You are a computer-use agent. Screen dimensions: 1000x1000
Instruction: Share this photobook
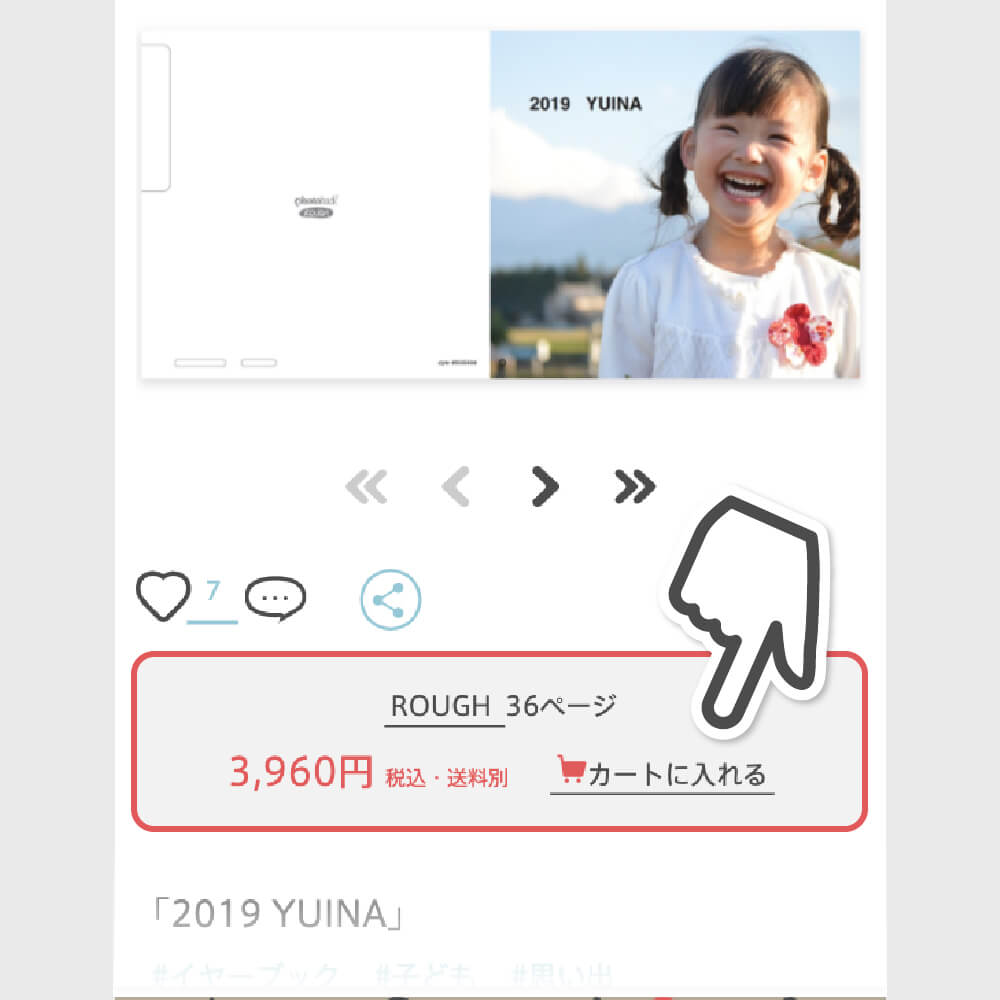(390, 600)
